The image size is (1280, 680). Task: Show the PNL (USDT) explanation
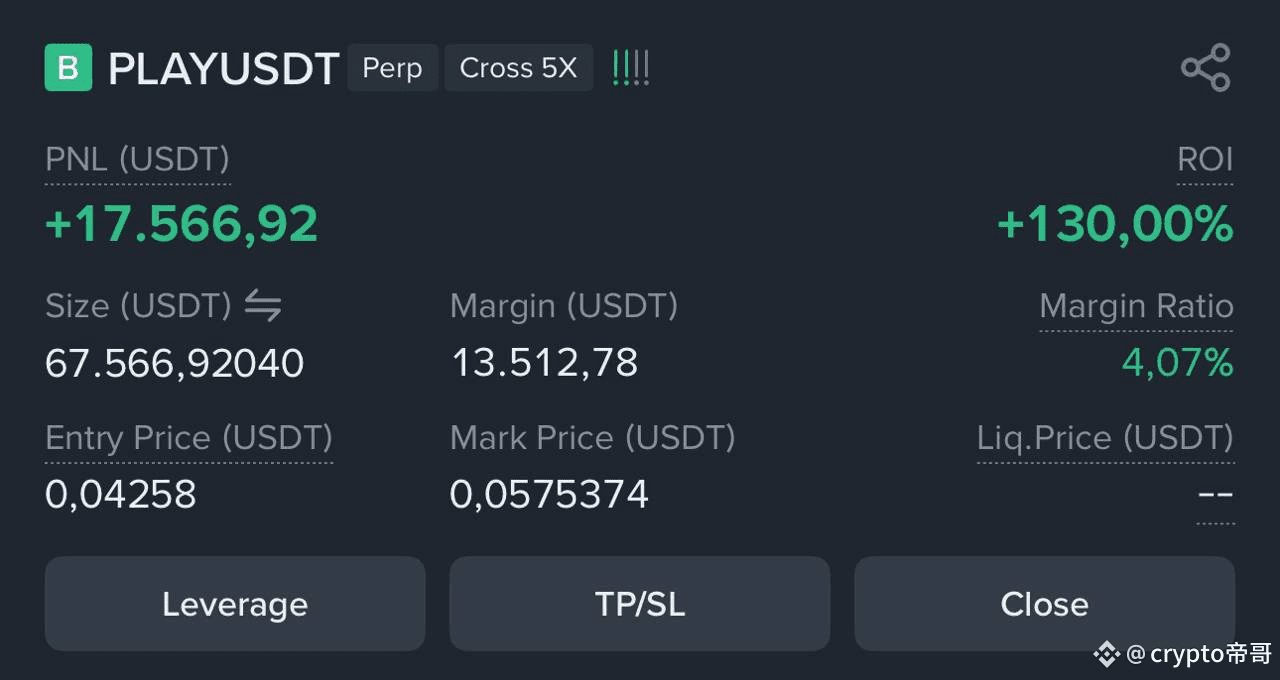coord(138,160)
